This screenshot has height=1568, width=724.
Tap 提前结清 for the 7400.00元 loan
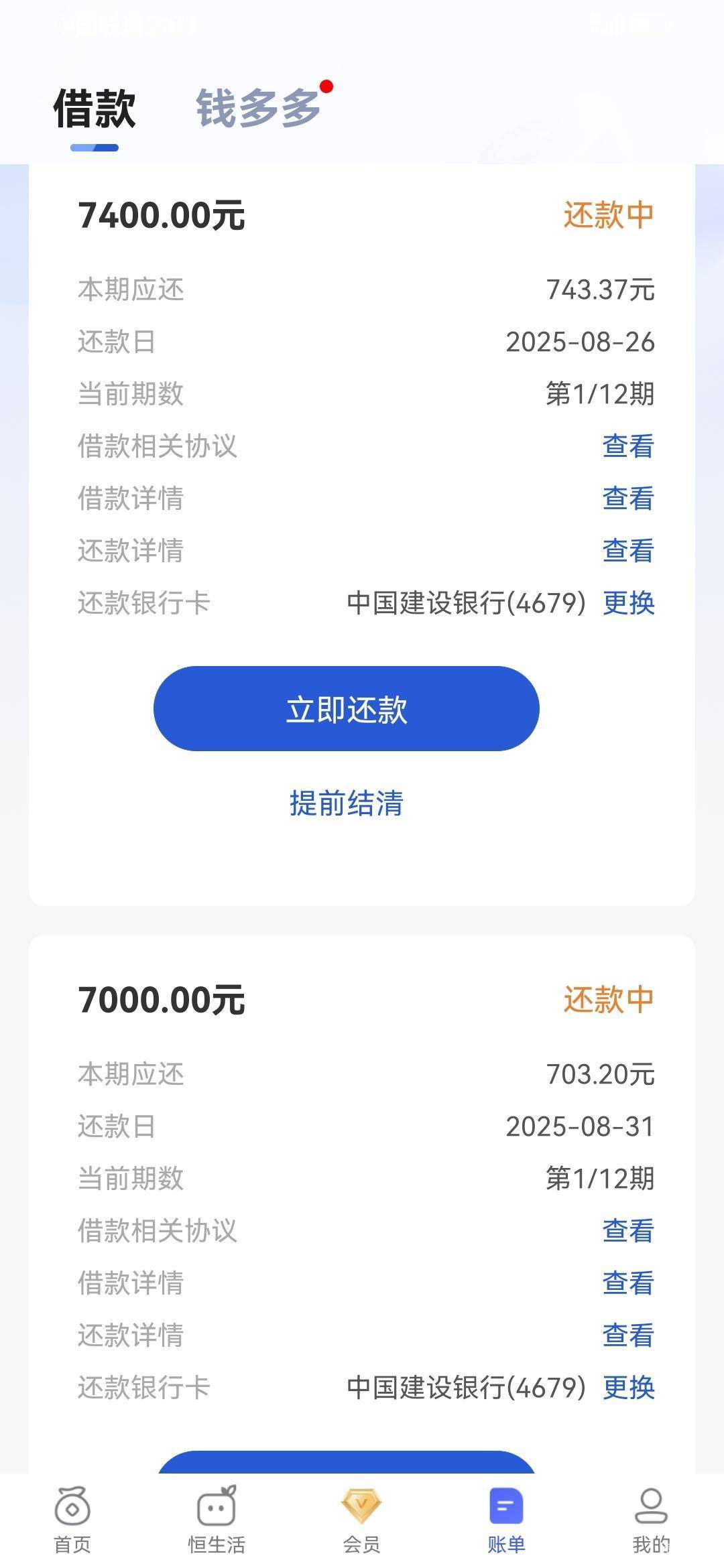347,803
